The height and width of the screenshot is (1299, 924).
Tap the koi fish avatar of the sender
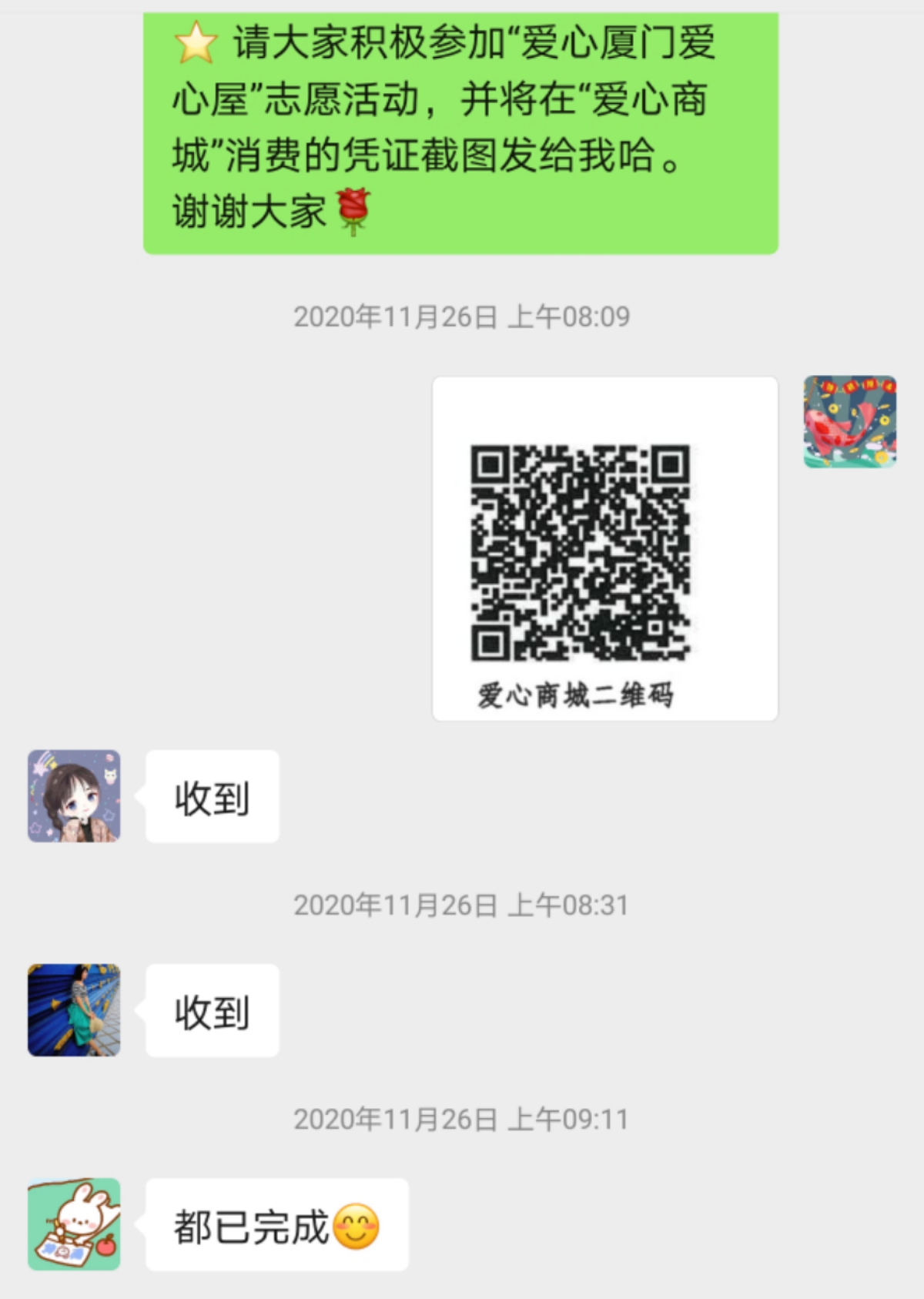point(849,422)
